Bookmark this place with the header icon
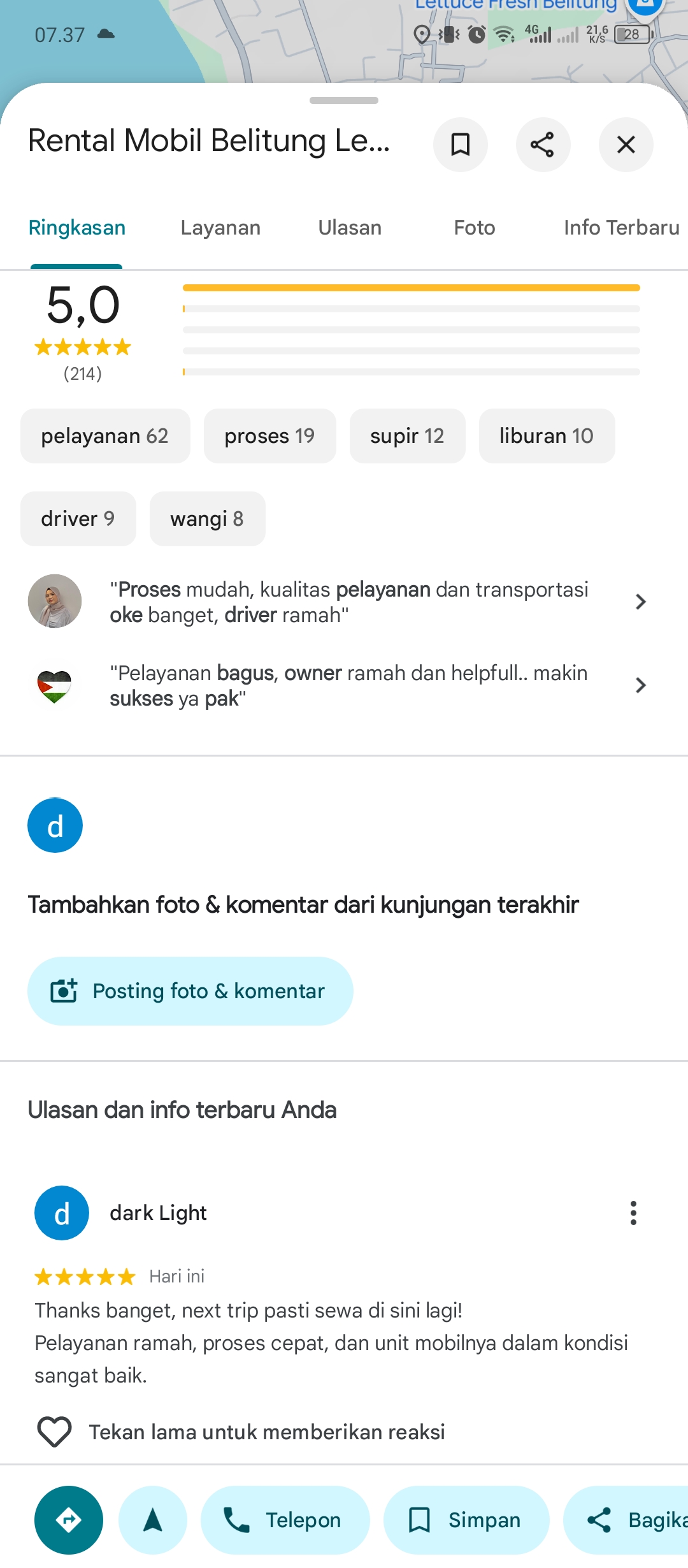This screenshot has width=688, height=1568. [x=460, y=145]
